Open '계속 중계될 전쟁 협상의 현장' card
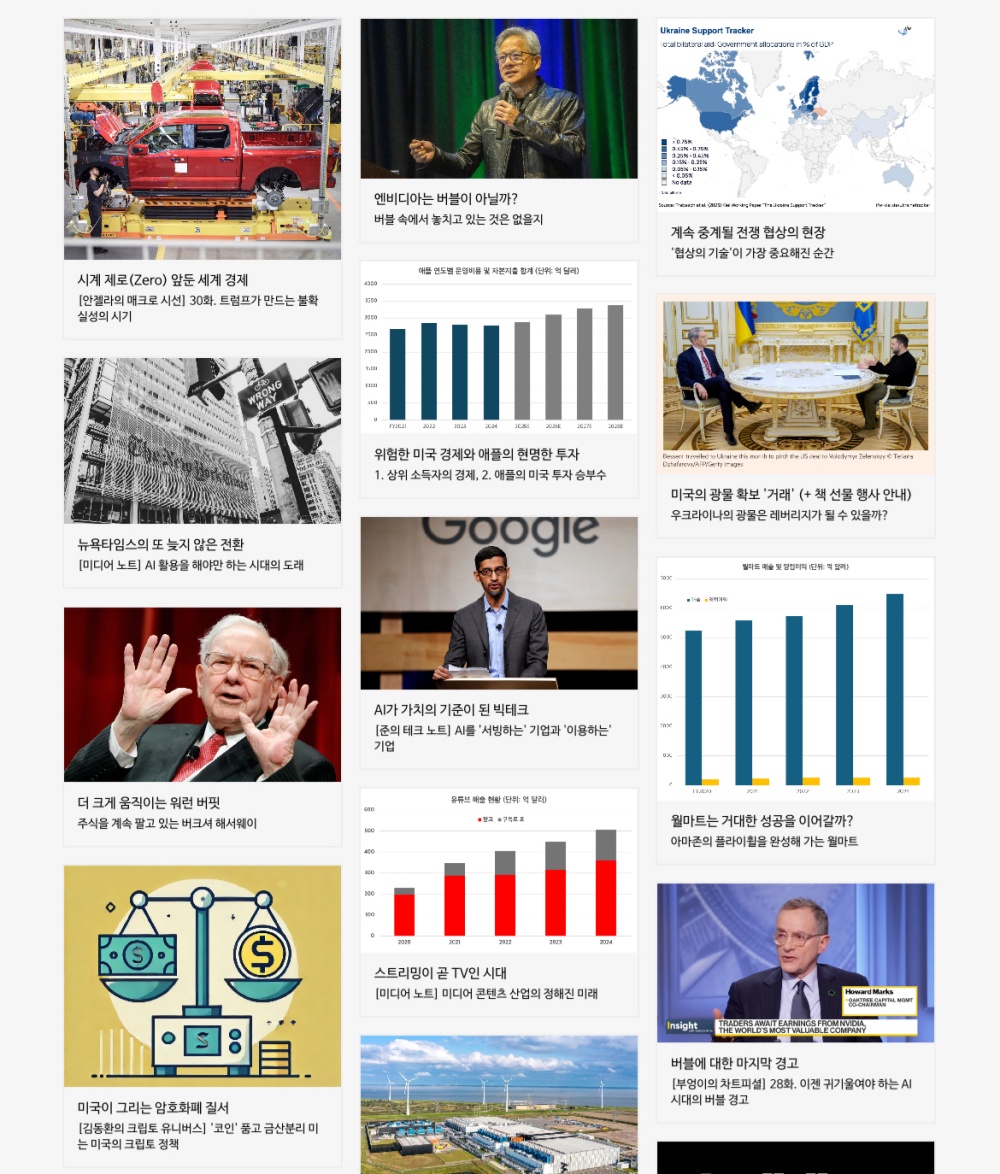 [748, 232]
